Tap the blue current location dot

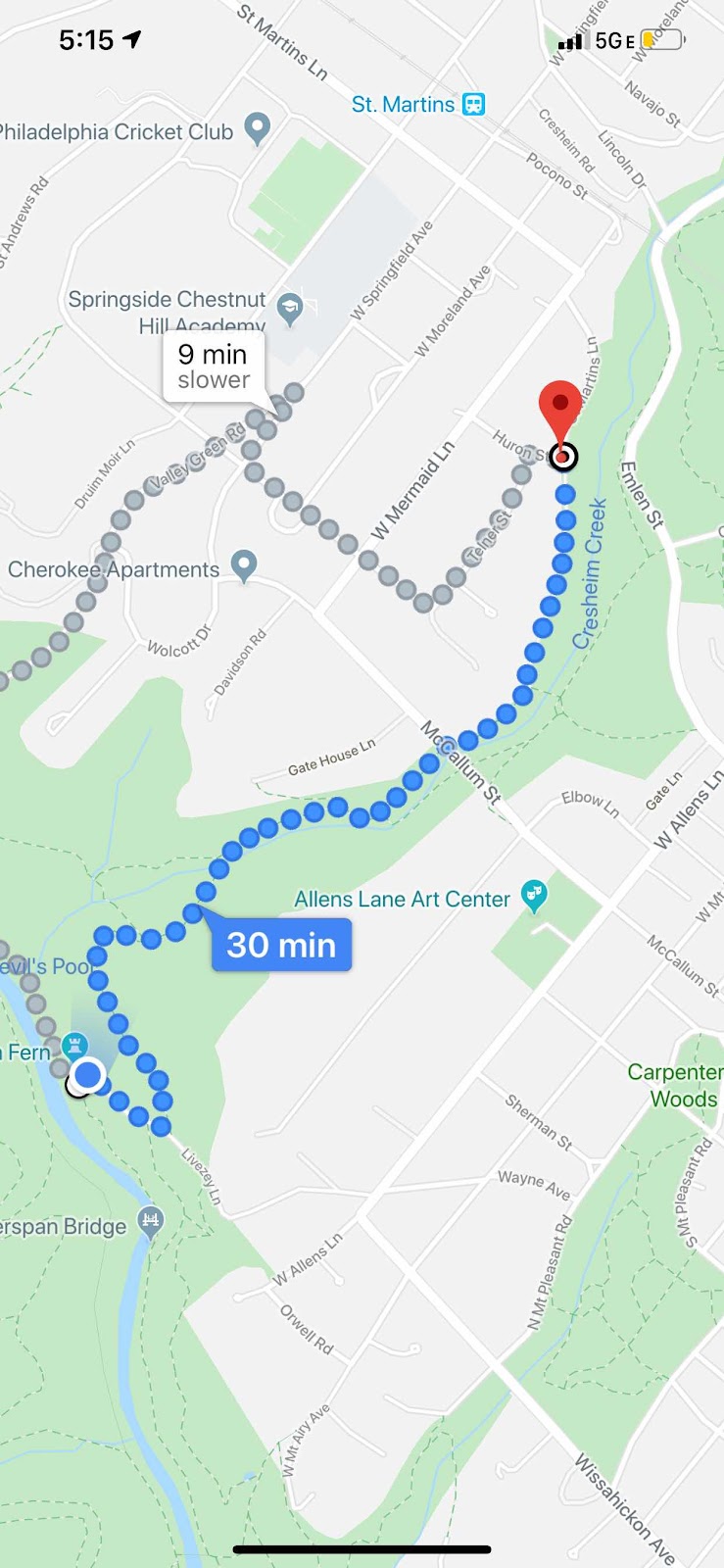(88, 1075)
